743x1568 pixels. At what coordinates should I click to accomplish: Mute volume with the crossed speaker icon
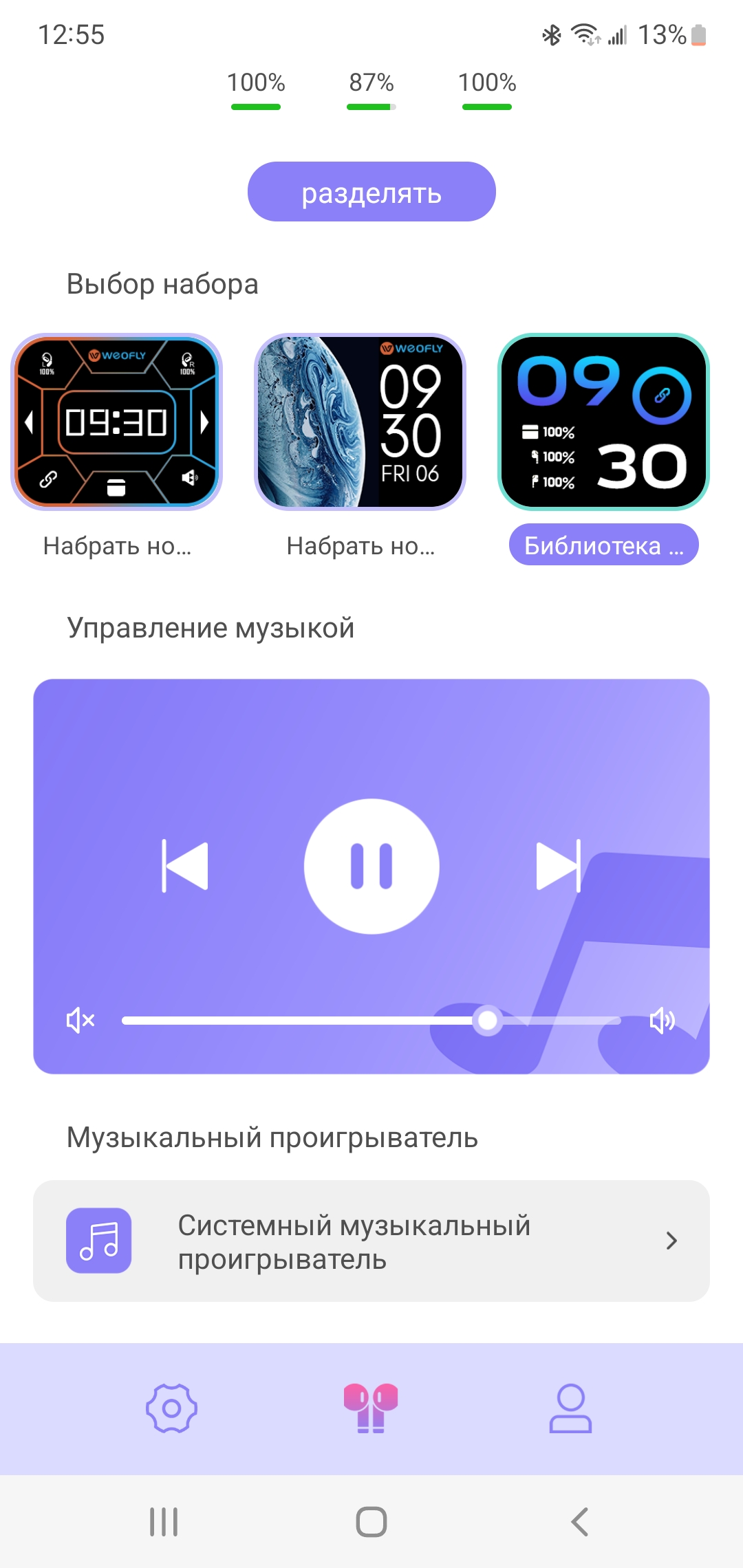(x=80, y=1021)
